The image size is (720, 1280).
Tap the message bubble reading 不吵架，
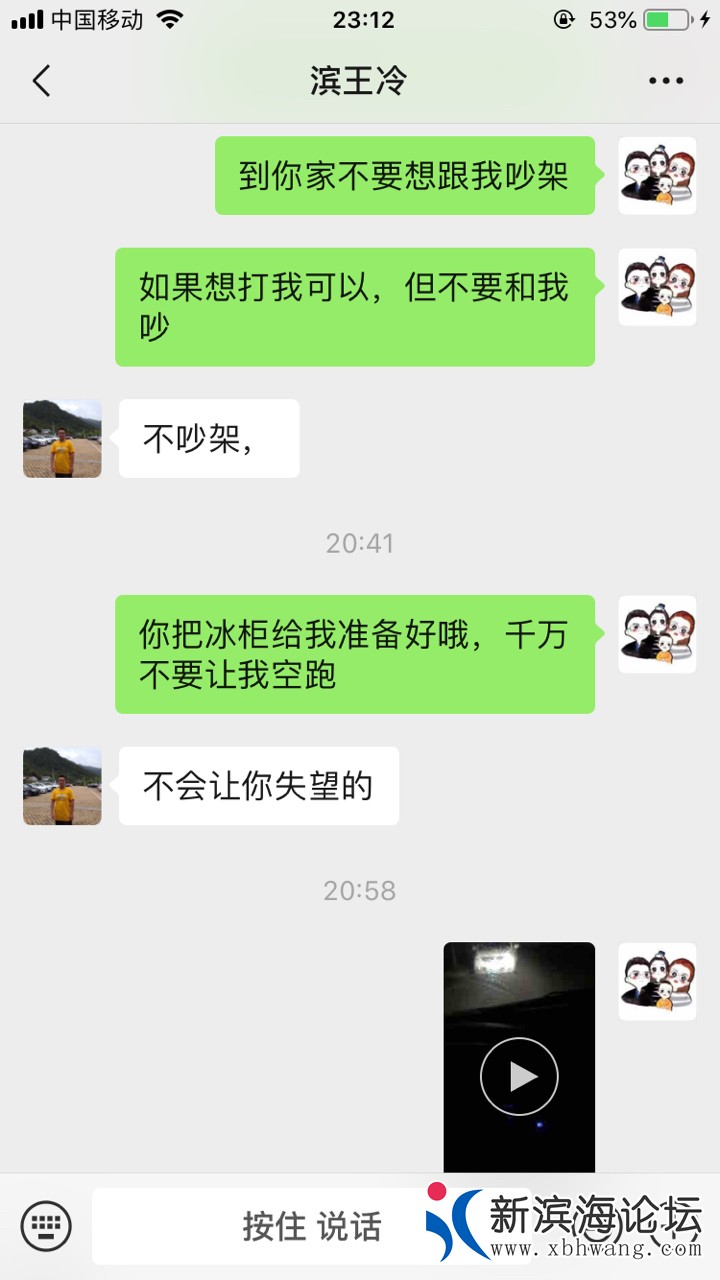pos(208,438)
